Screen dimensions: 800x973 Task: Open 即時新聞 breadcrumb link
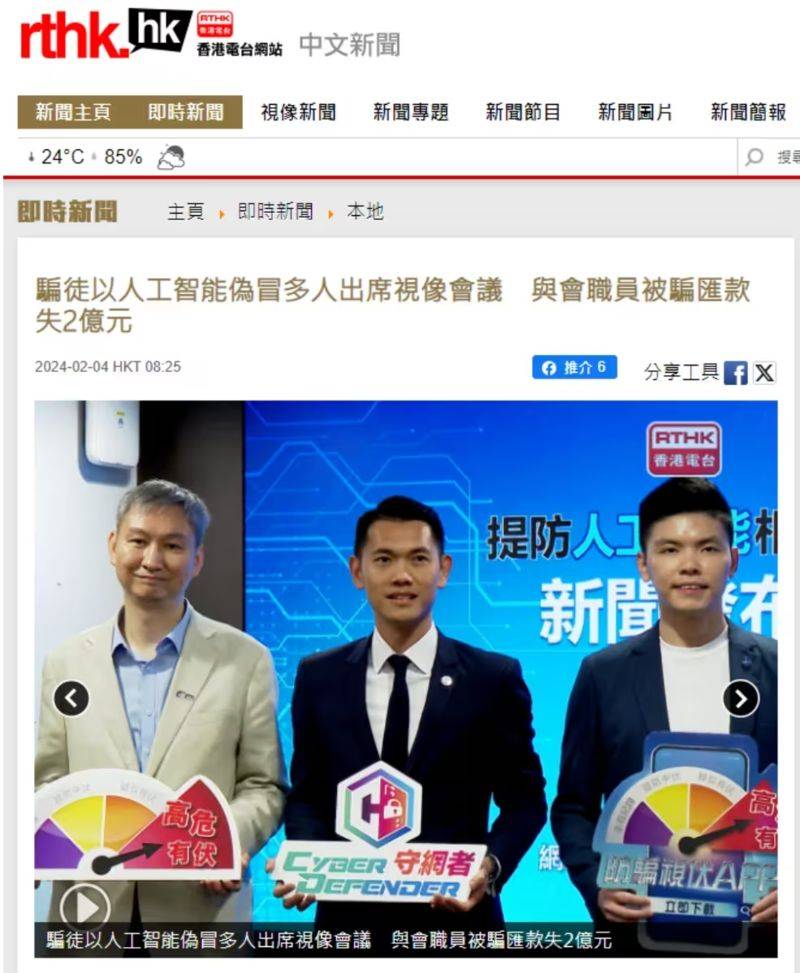(275, 212)
